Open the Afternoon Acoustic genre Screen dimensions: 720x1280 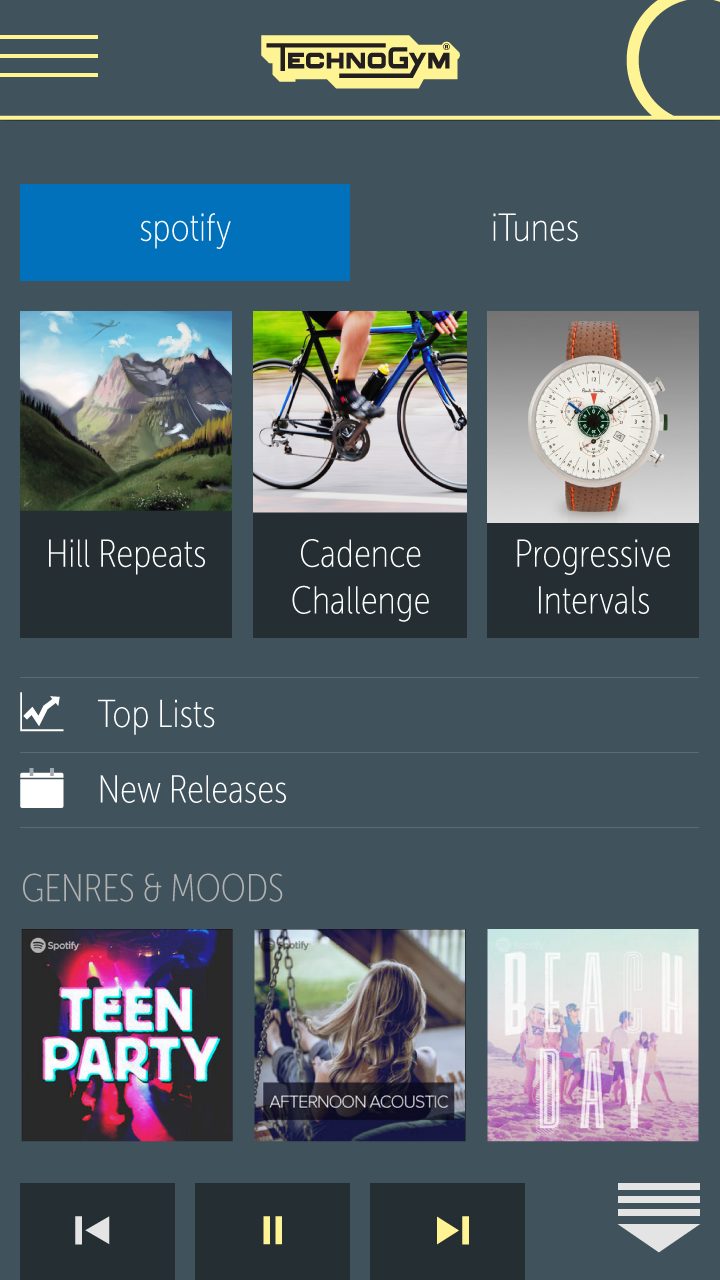tap(360, 1035)
